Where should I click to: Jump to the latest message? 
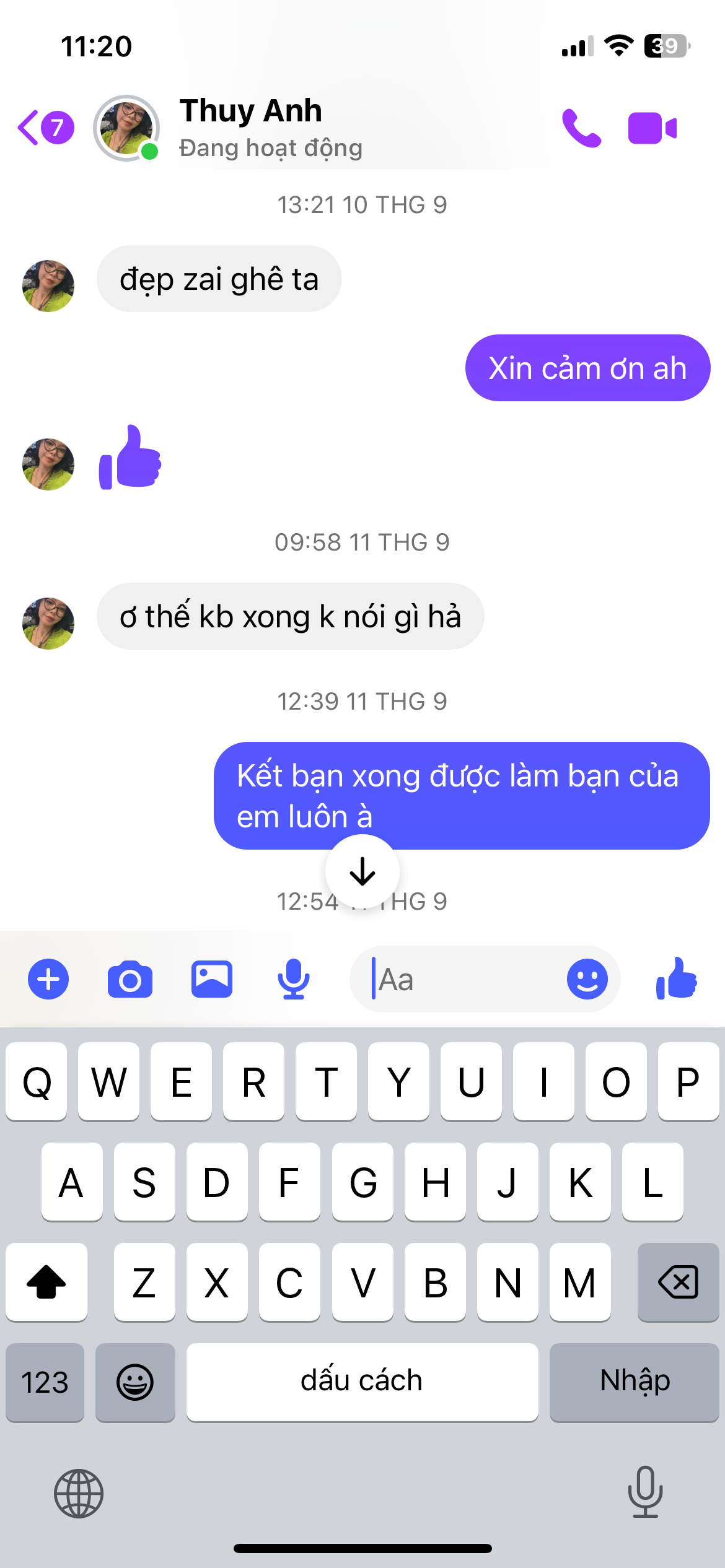(x=362, y=871)
